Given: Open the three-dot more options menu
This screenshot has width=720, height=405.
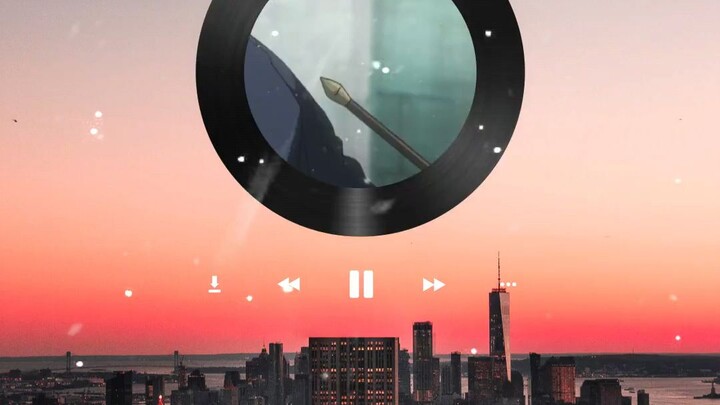Looking at the screenshot, I should pyautogui.click(x=508, y=285).
